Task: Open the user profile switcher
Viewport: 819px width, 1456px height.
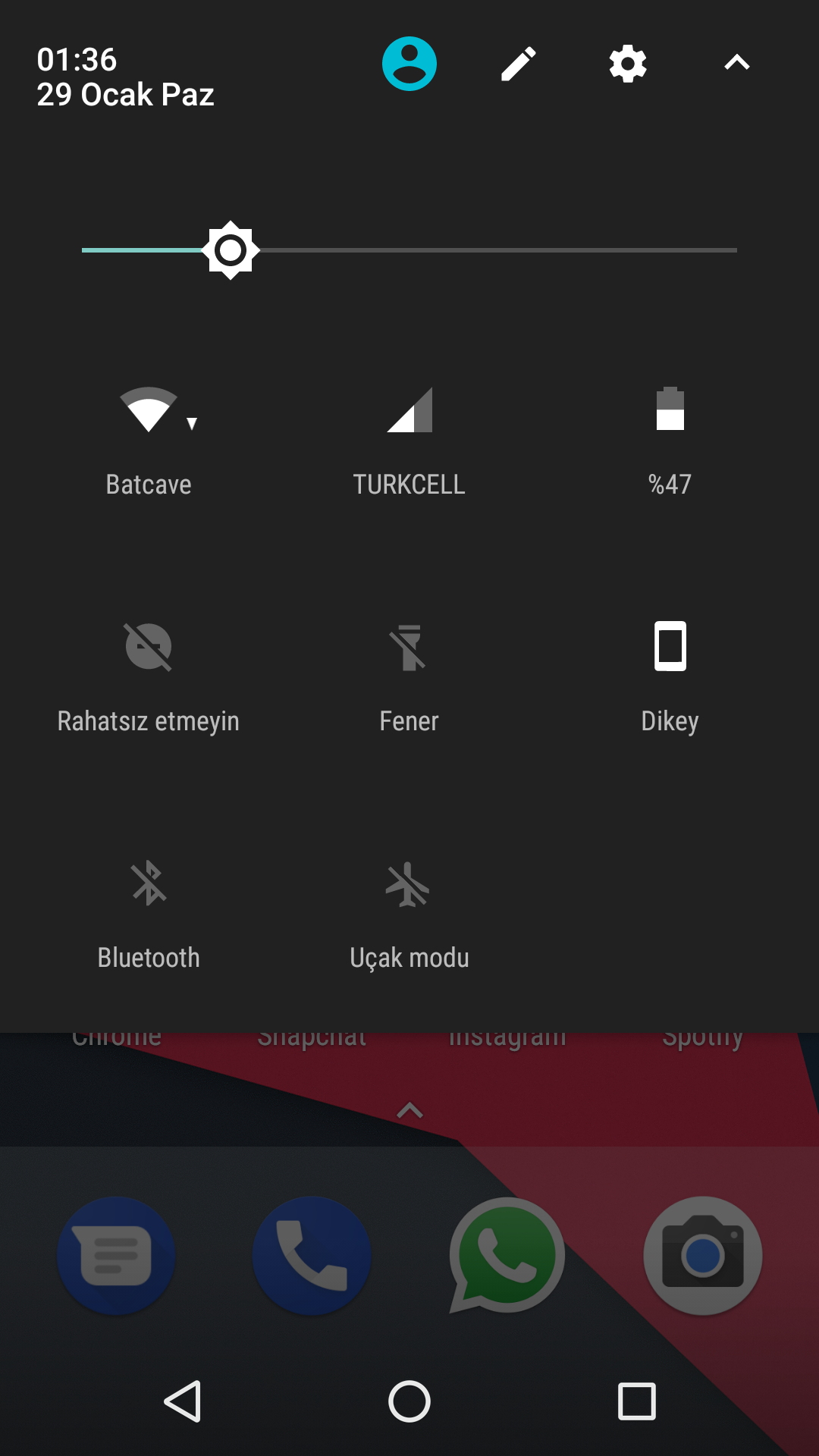Action: 409,64
